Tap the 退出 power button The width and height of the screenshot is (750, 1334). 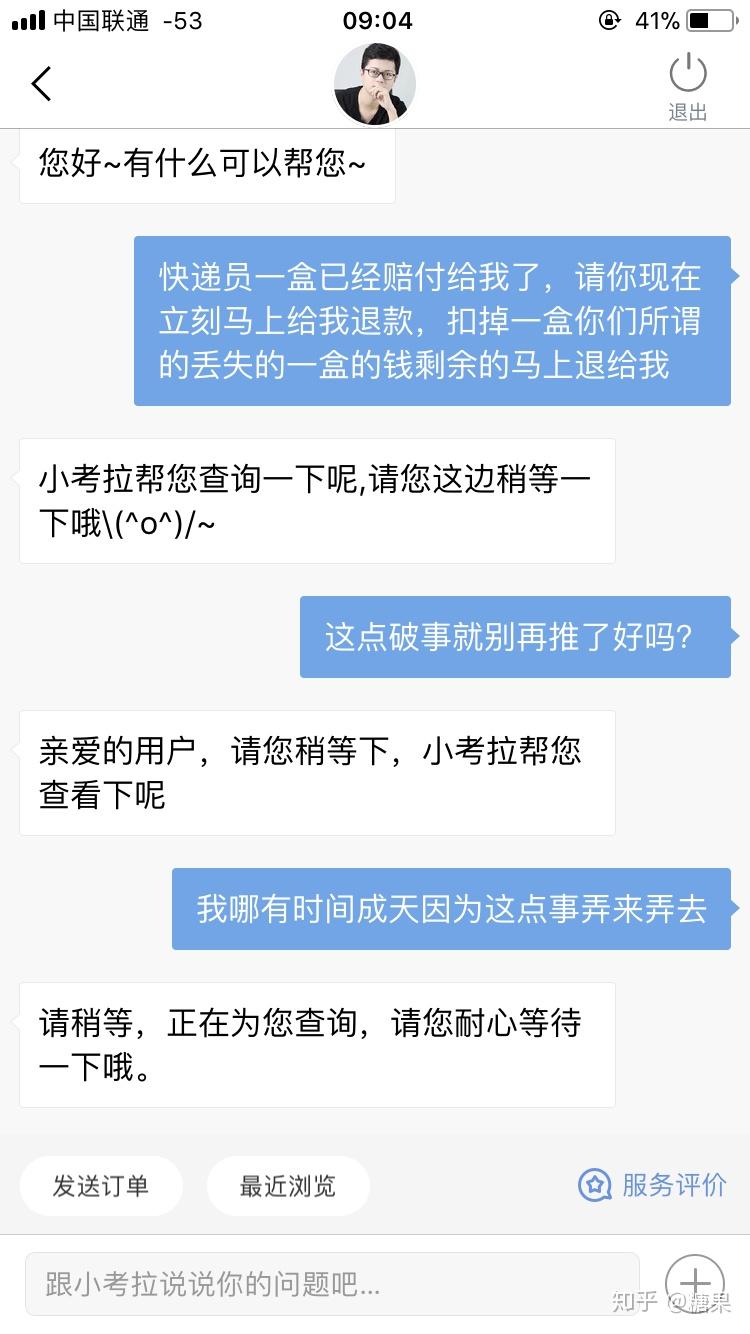point(687,86)
